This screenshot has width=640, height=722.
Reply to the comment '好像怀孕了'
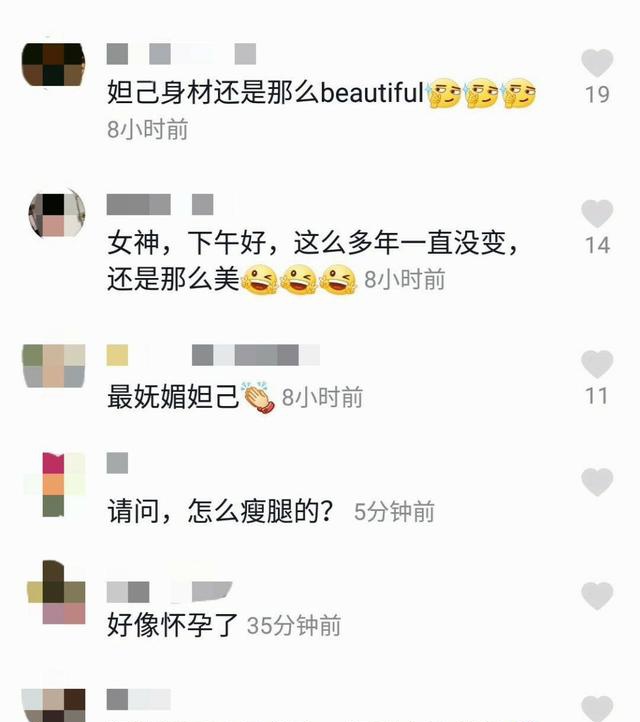point(171,626)
